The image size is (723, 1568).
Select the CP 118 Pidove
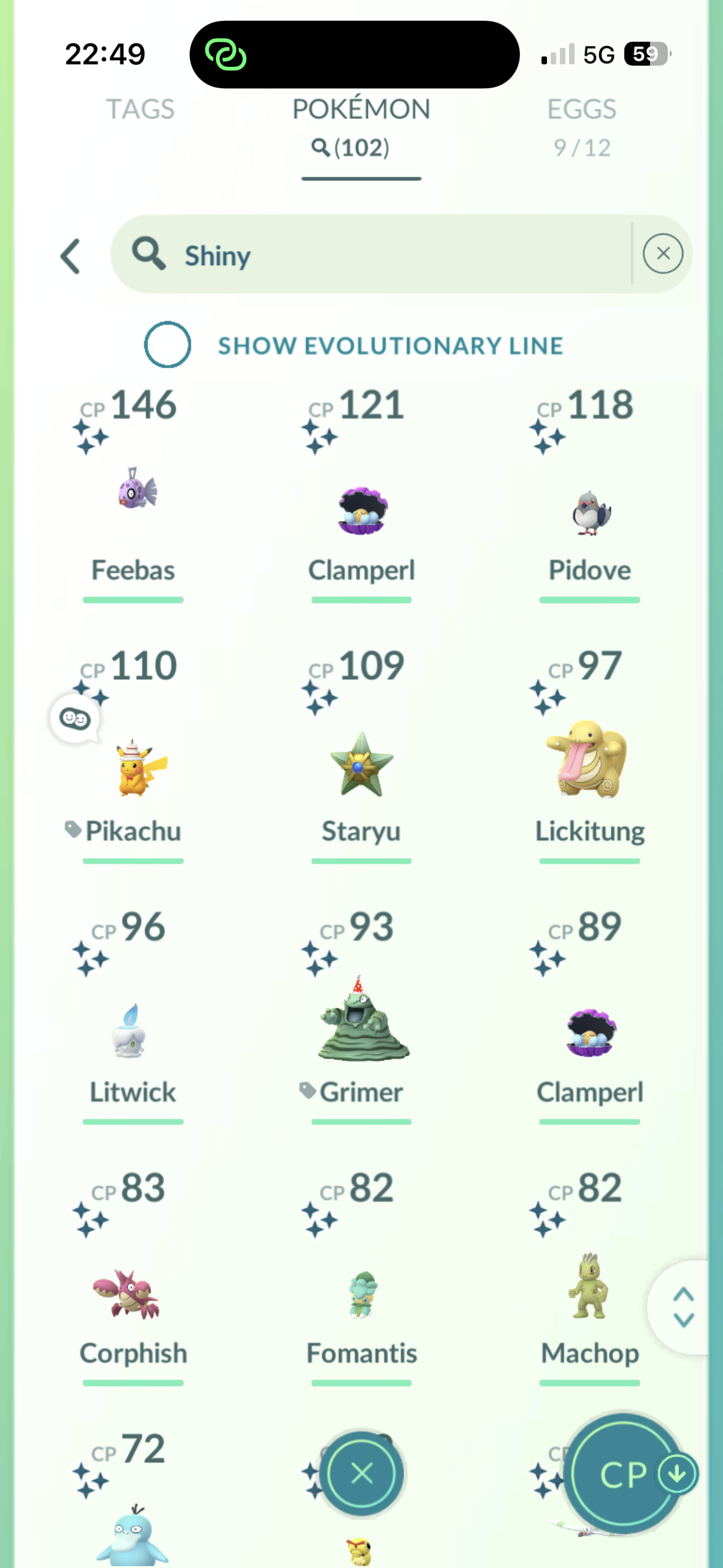click(589, 512)
